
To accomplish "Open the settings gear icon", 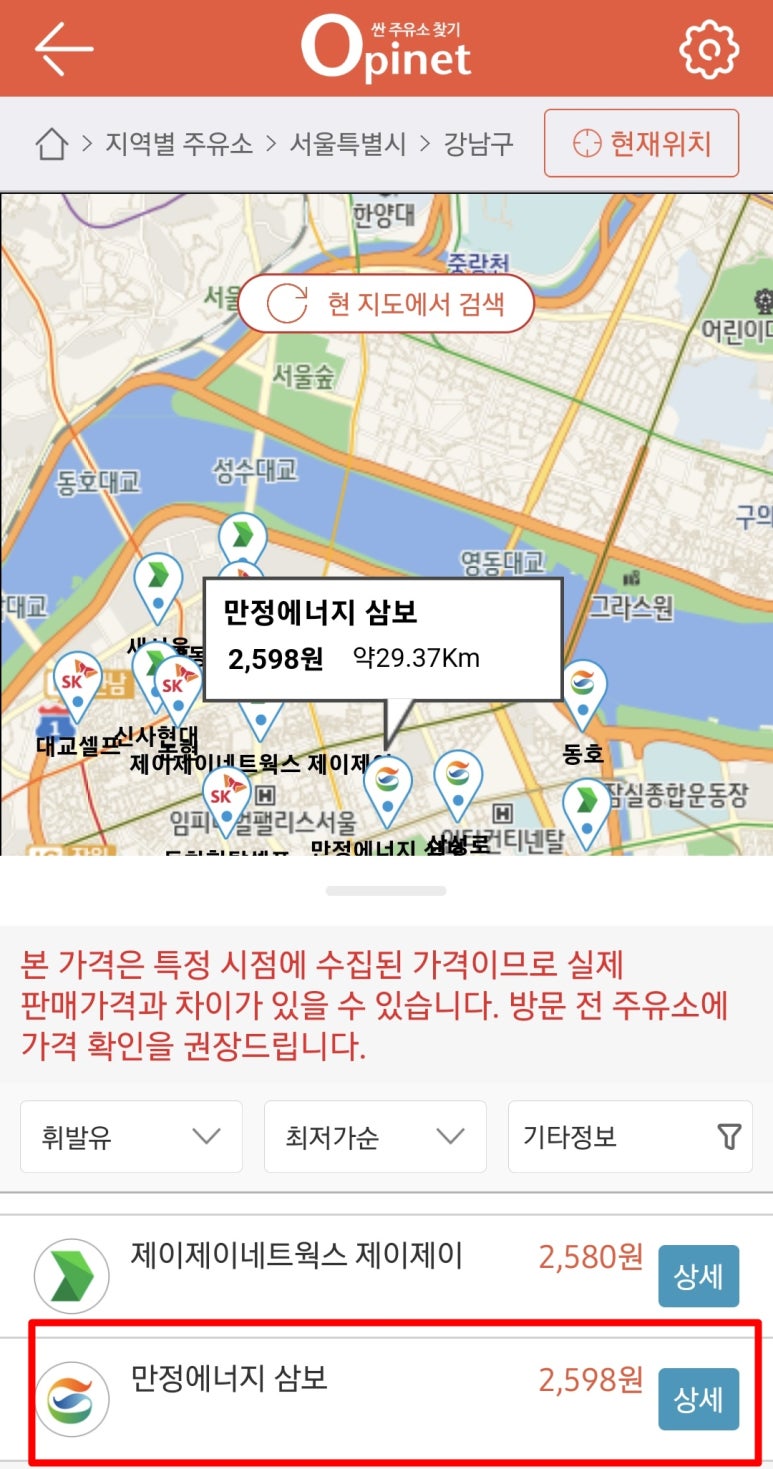I will tap(708, 48).
